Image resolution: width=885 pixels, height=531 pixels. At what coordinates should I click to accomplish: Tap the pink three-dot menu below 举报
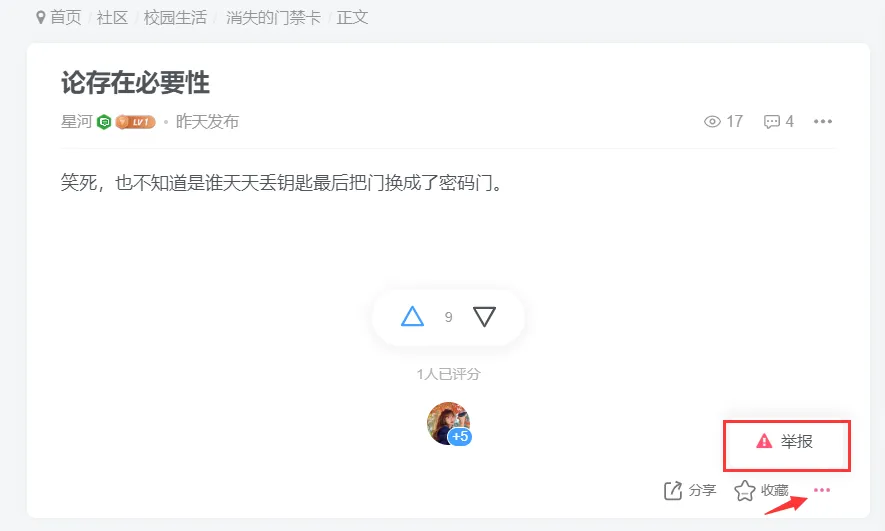click(x=822, y=490)
